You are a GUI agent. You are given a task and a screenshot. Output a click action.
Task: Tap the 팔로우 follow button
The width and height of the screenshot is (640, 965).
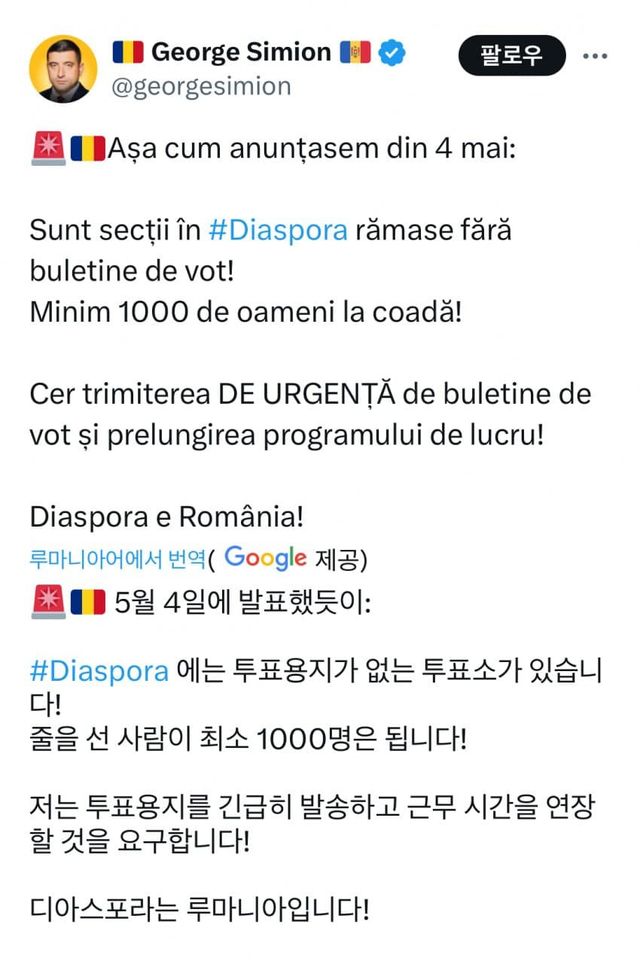(x=511, y=55)
